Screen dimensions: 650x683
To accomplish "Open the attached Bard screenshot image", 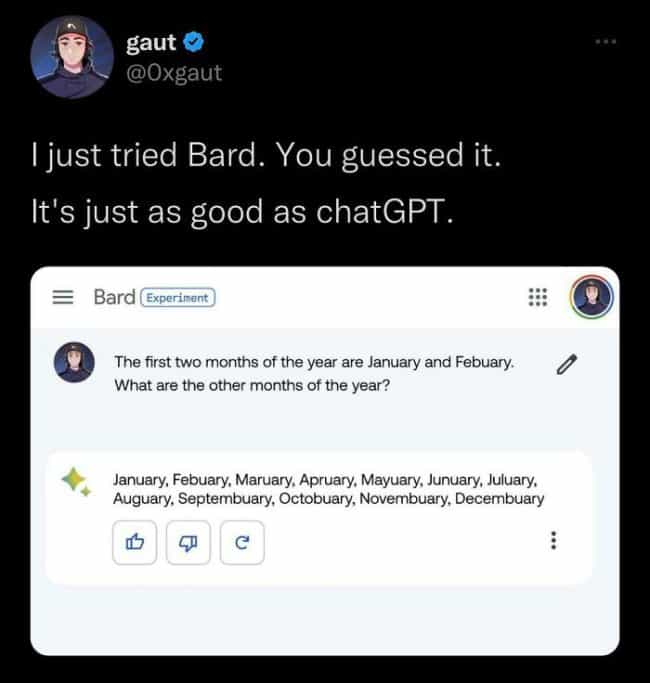I will pos(324,460).
